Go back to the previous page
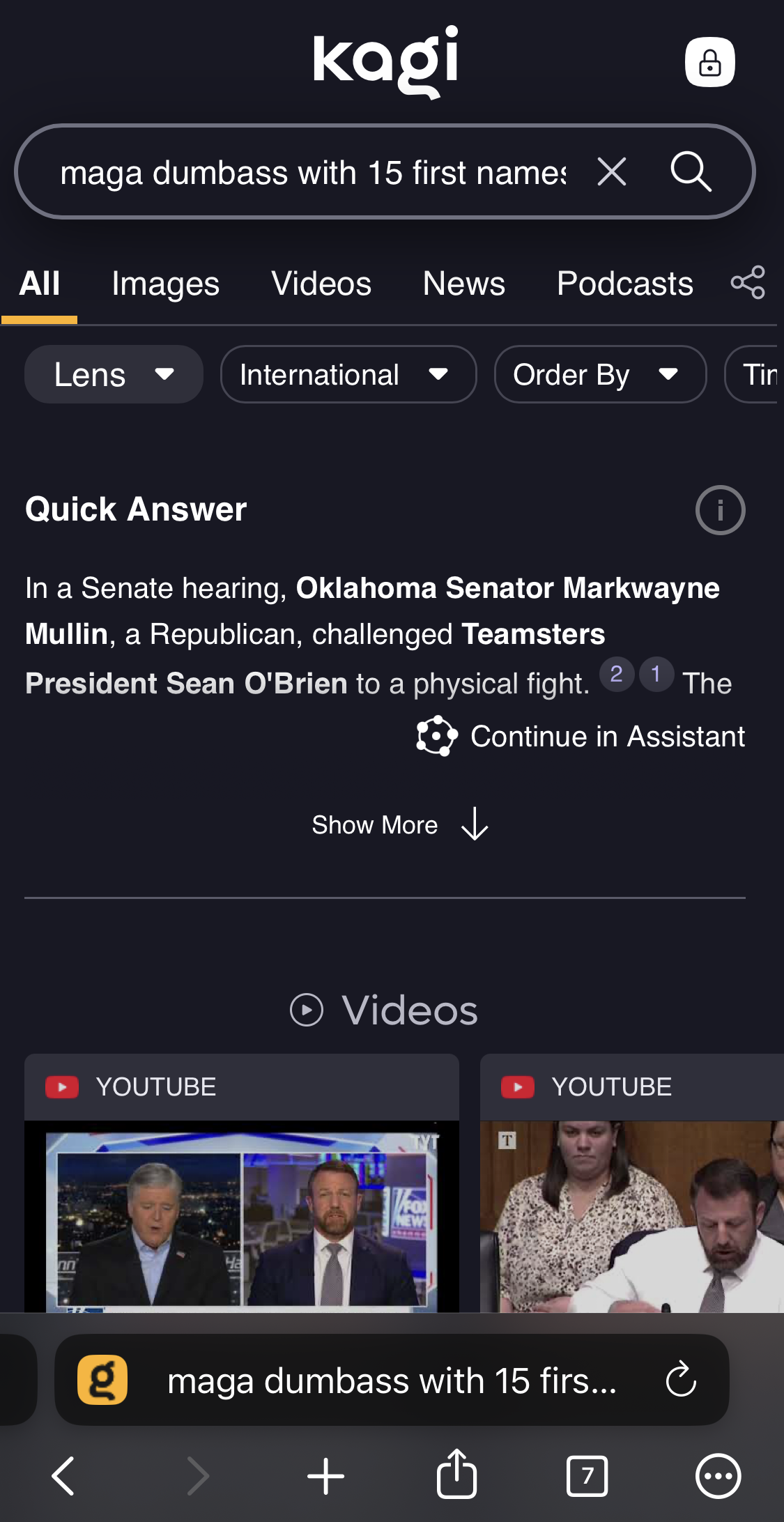This screenshot has width=784, height=1522. [63, 1475]
